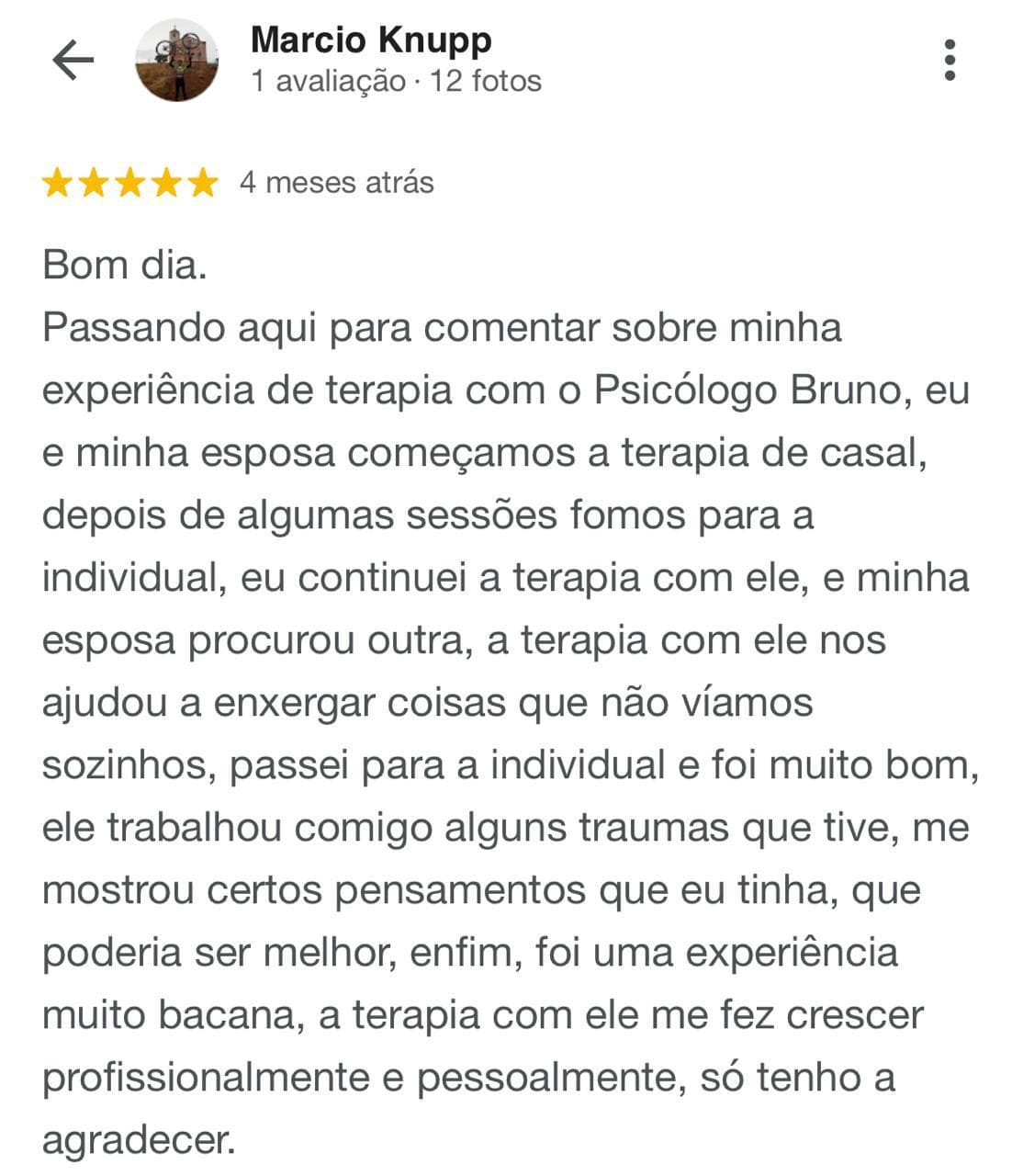The height and width of the screenshot is (1176, 1023).
Task: Select reviewer name Marcio Knupp
Action: tap(370, 39)
